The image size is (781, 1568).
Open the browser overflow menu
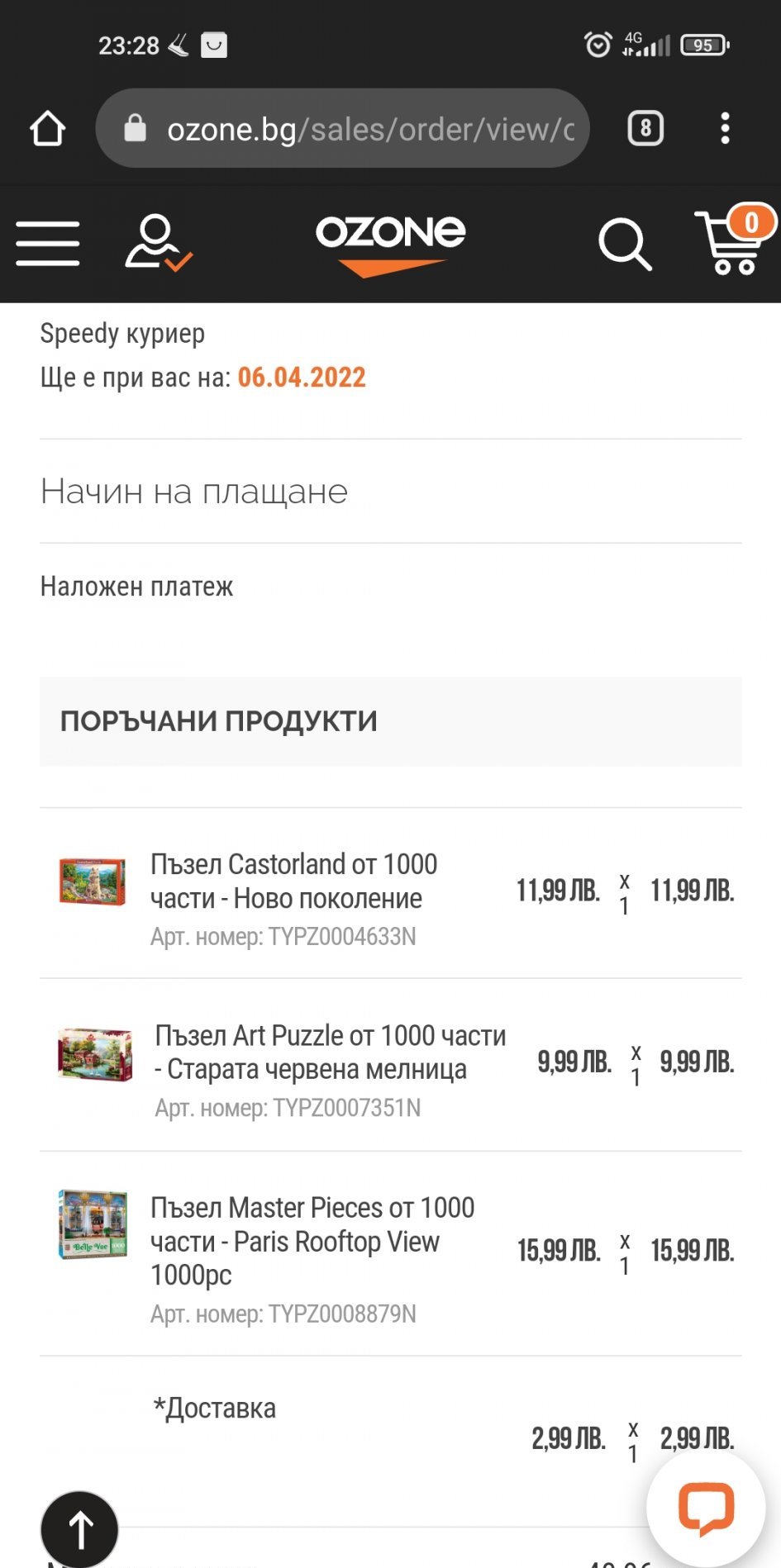coord(725,129)
